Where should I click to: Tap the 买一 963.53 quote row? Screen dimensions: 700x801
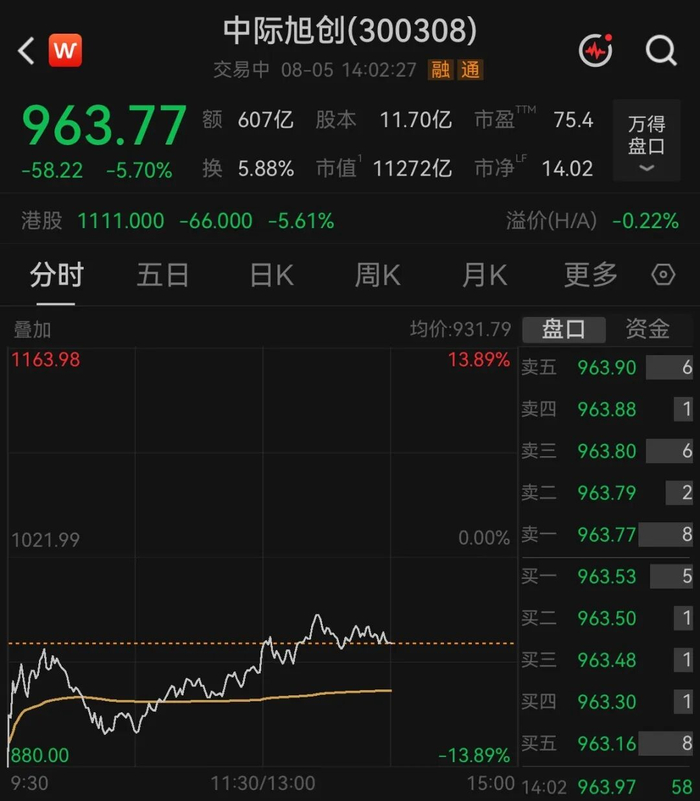[x=607, y=577]
